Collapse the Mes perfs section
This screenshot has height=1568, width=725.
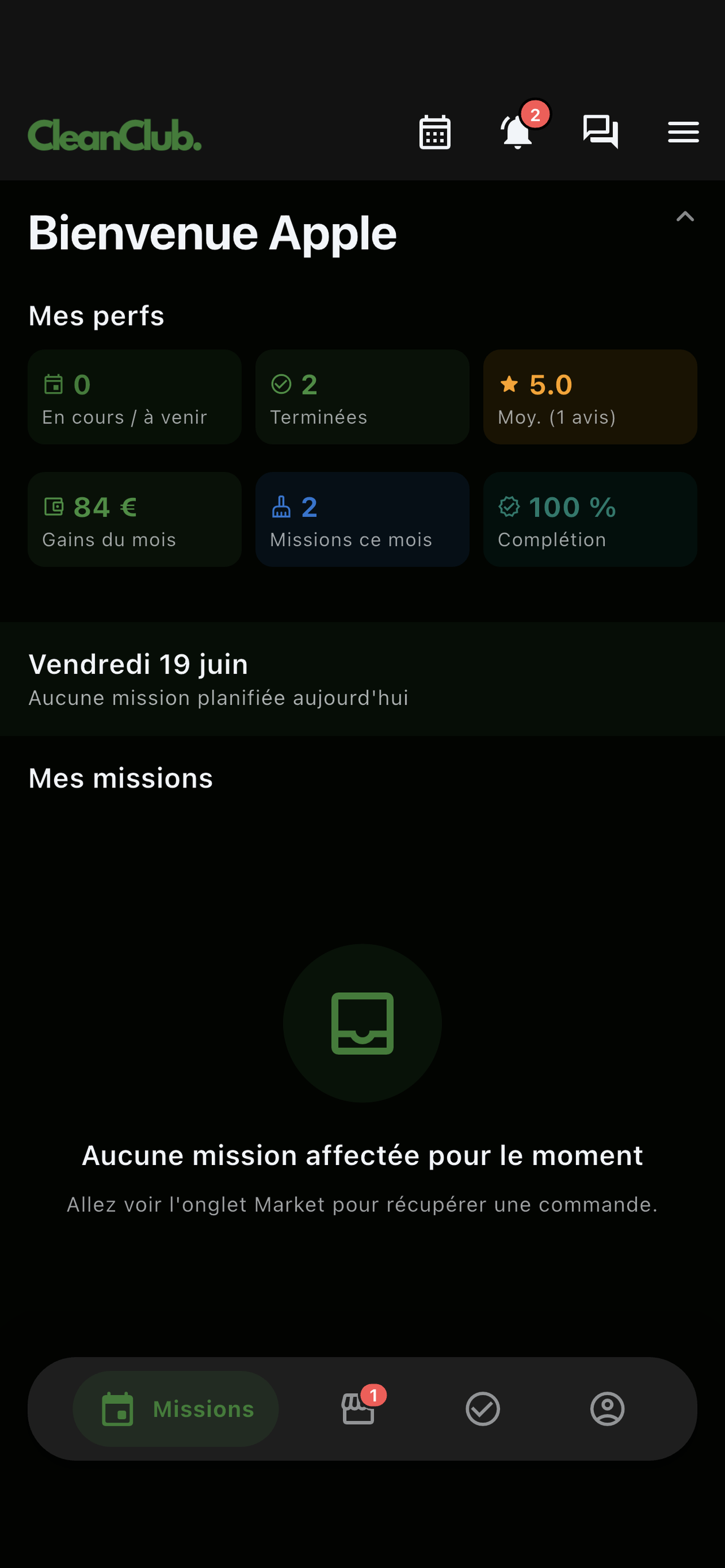pos(685,217)
